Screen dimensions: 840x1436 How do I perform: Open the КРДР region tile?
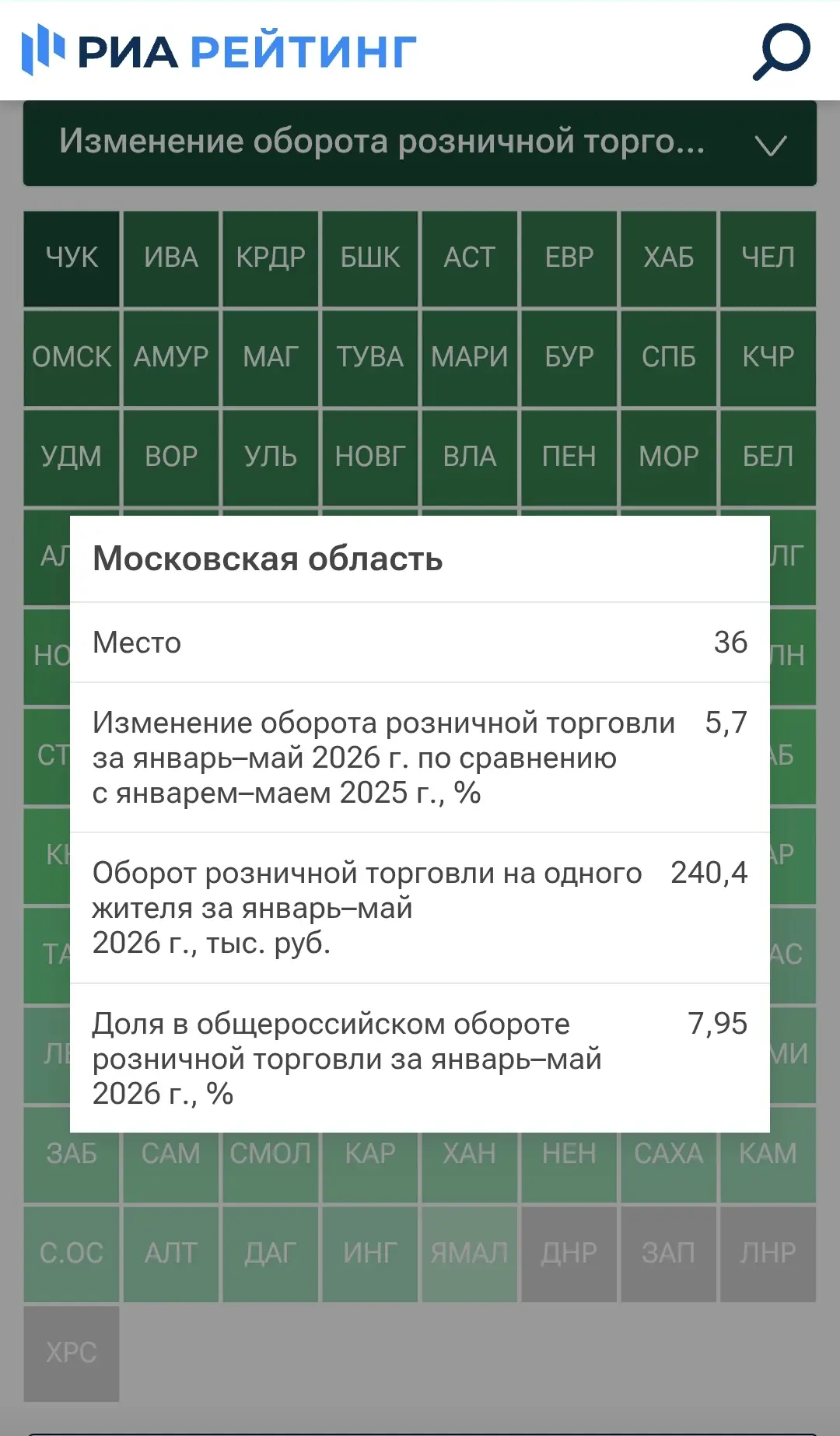[271, 258]
